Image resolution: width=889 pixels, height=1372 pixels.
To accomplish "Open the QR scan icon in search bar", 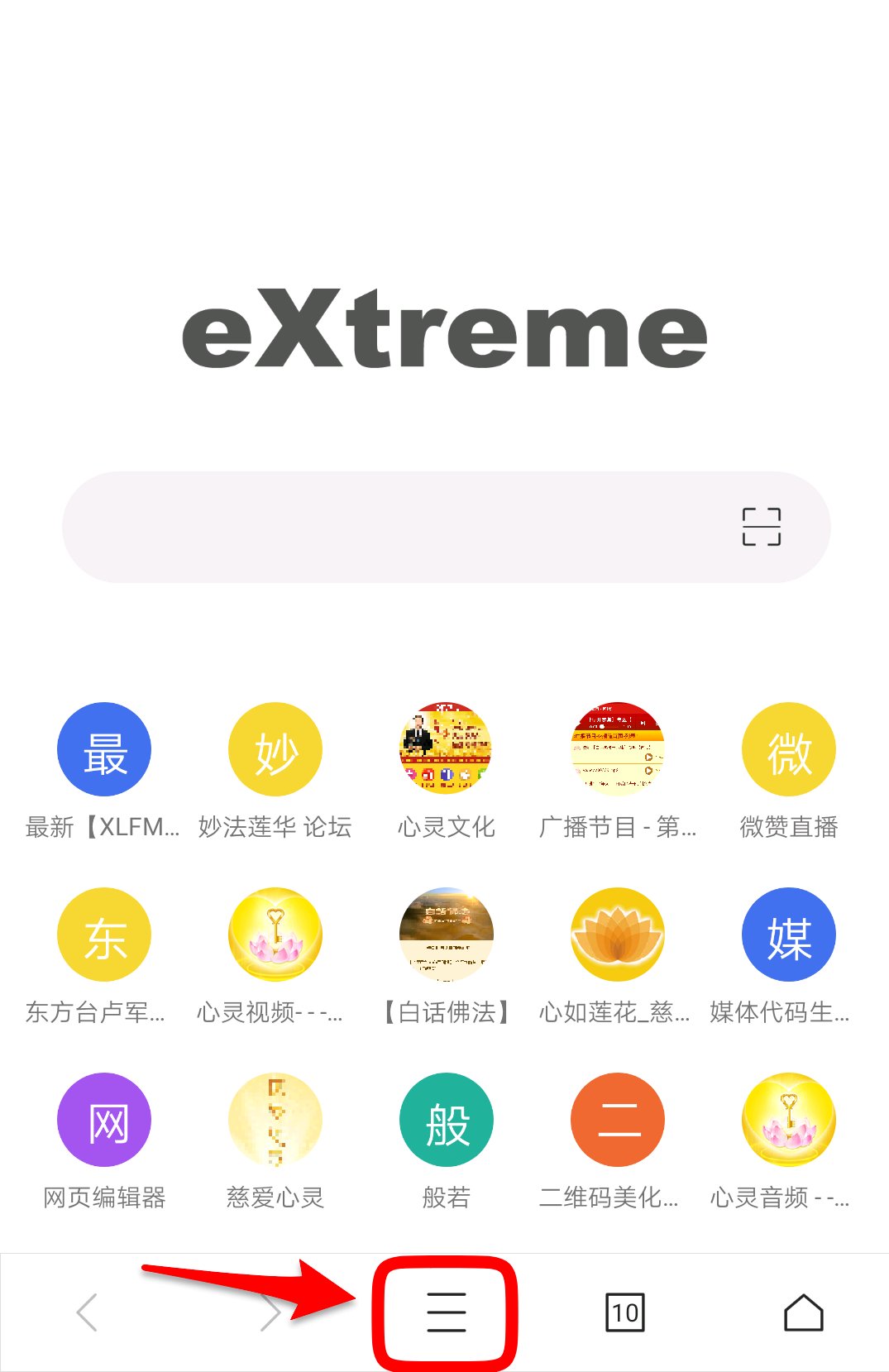I will pyautogui.click(x=761, y=527).
